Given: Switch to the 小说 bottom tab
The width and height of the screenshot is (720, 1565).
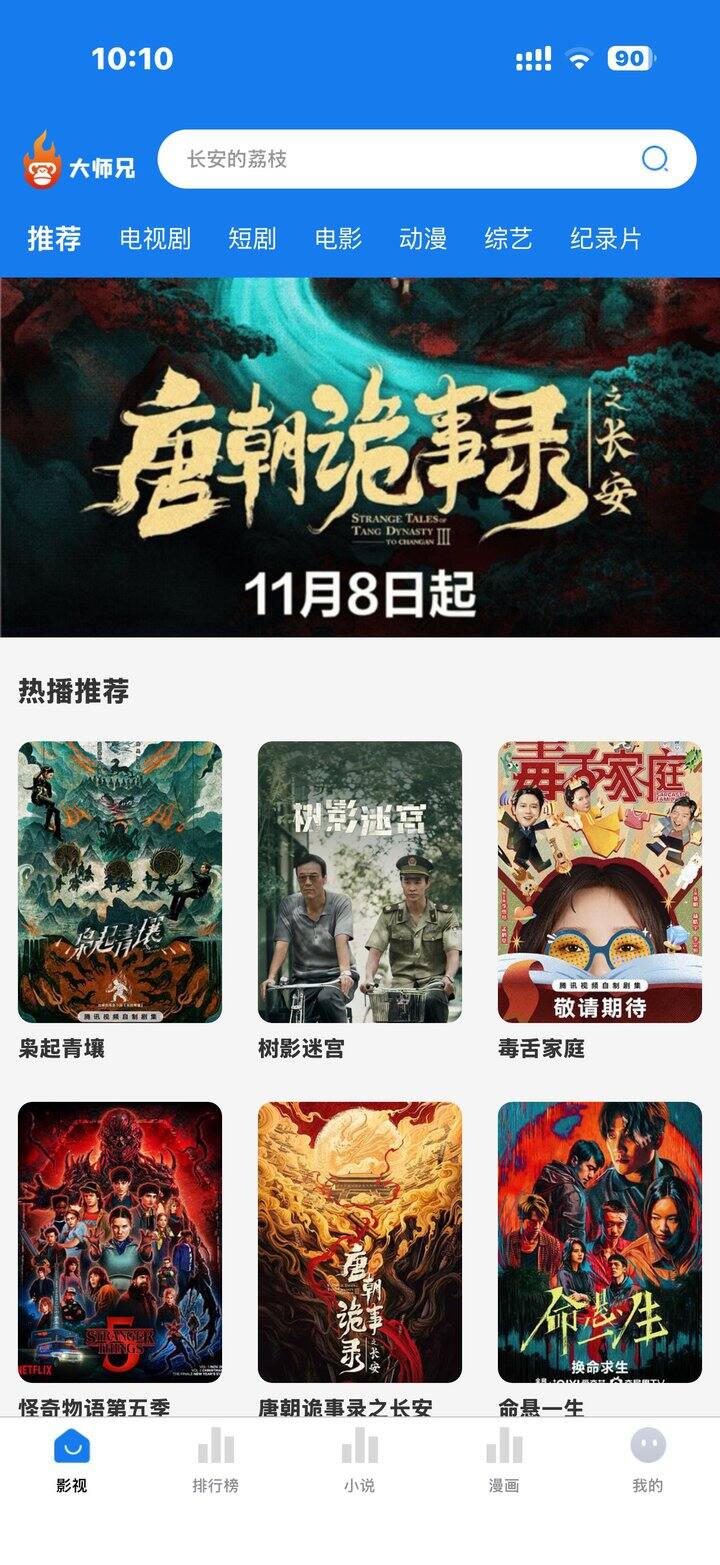Looking at the screenshot, I should point(360,1460).
